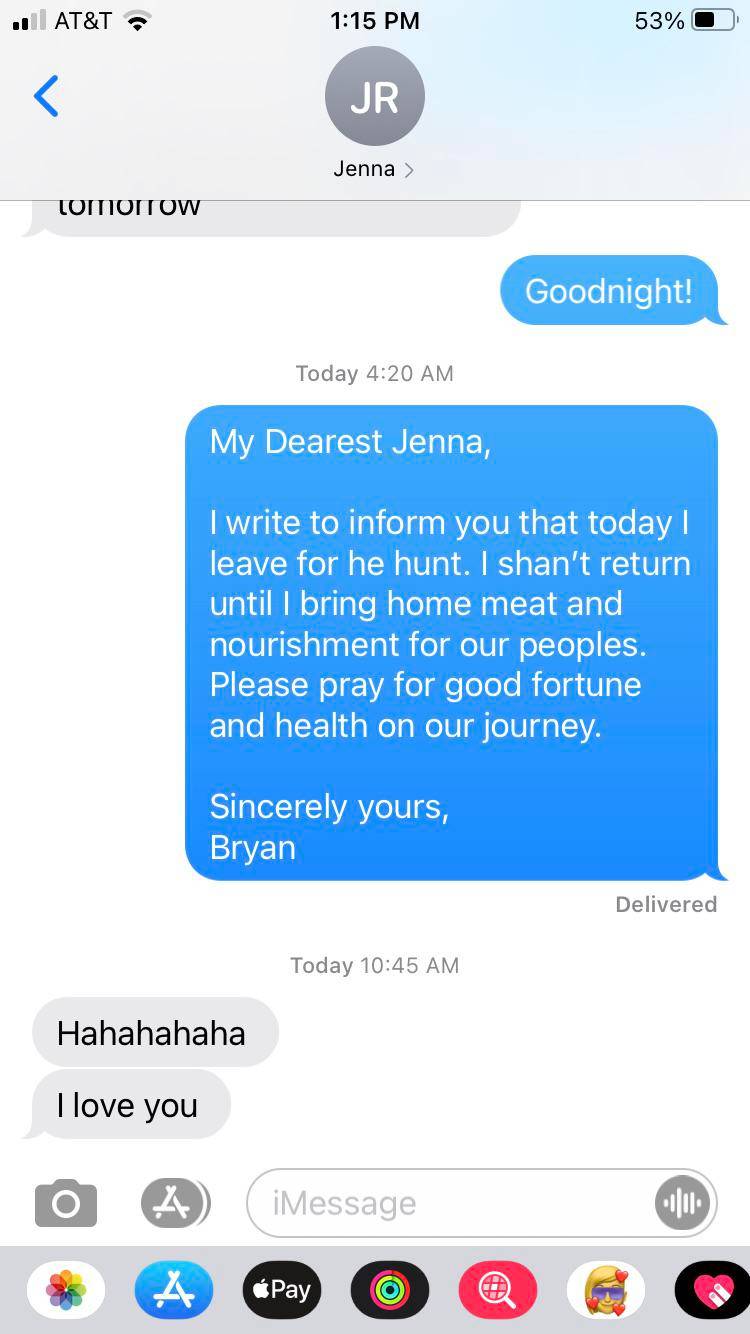750x1334 pixels.
Task: Open the Digital Touch heart app
Action: 714,1290
